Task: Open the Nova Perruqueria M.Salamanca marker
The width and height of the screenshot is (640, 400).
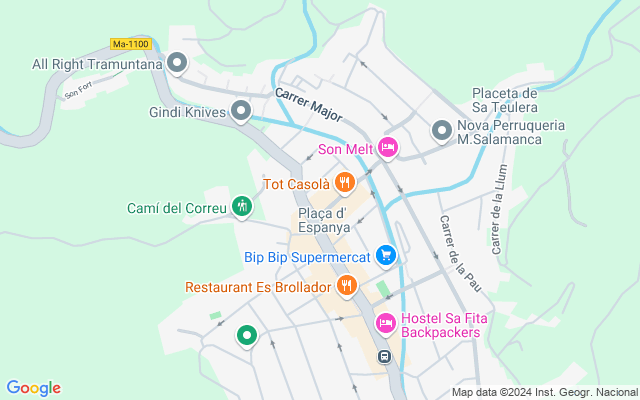Action: [x=442, y=131]
